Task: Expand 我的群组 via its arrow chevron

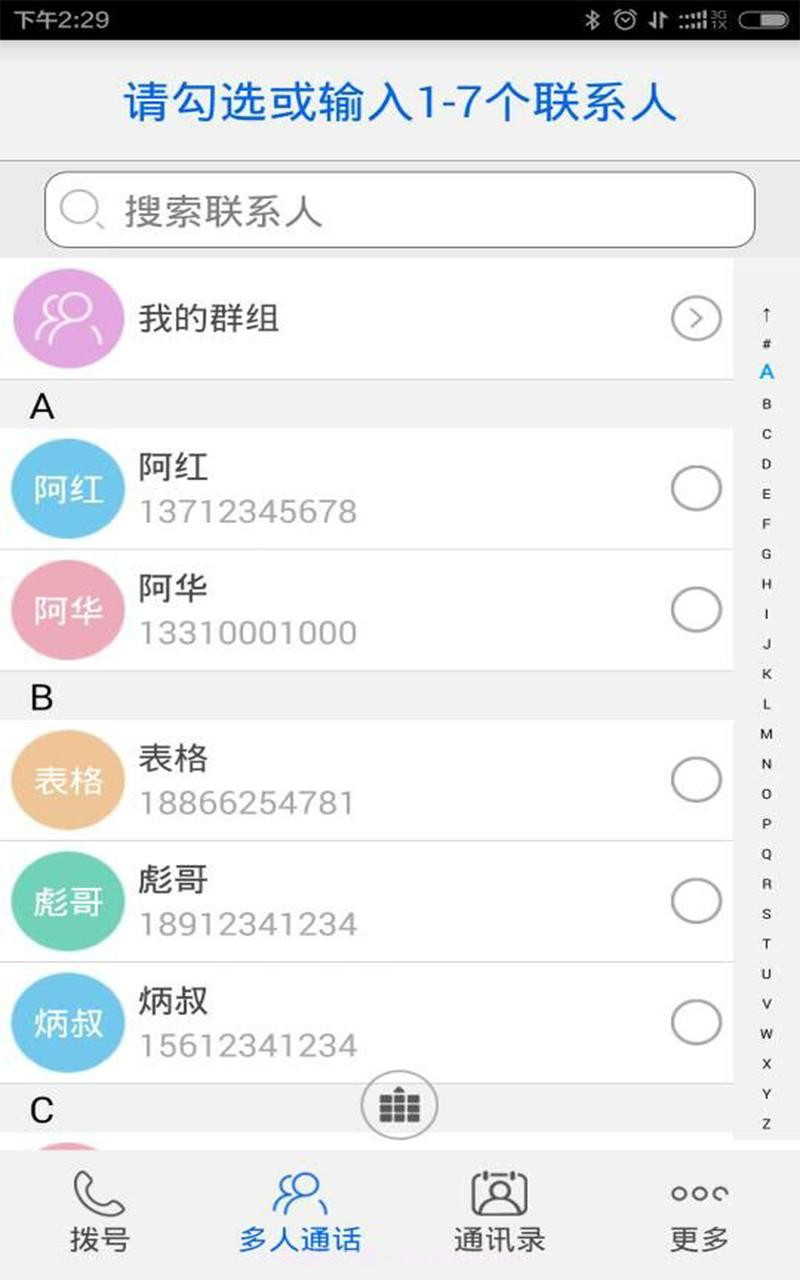Action: [x=697, y=318]
